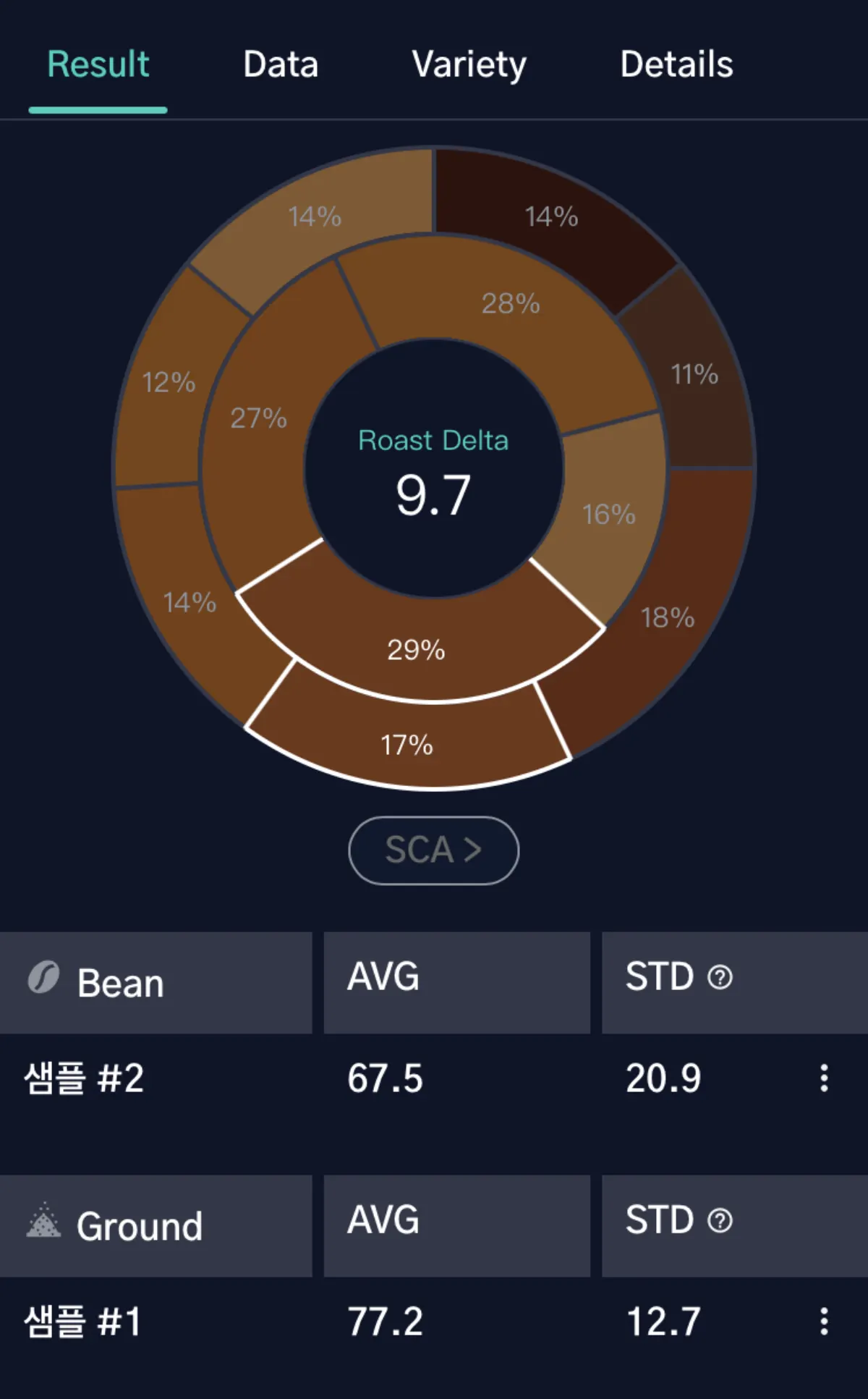Open the 샘플 #2 bean row
868x1399 pixels.
(x=84, y=1078)
